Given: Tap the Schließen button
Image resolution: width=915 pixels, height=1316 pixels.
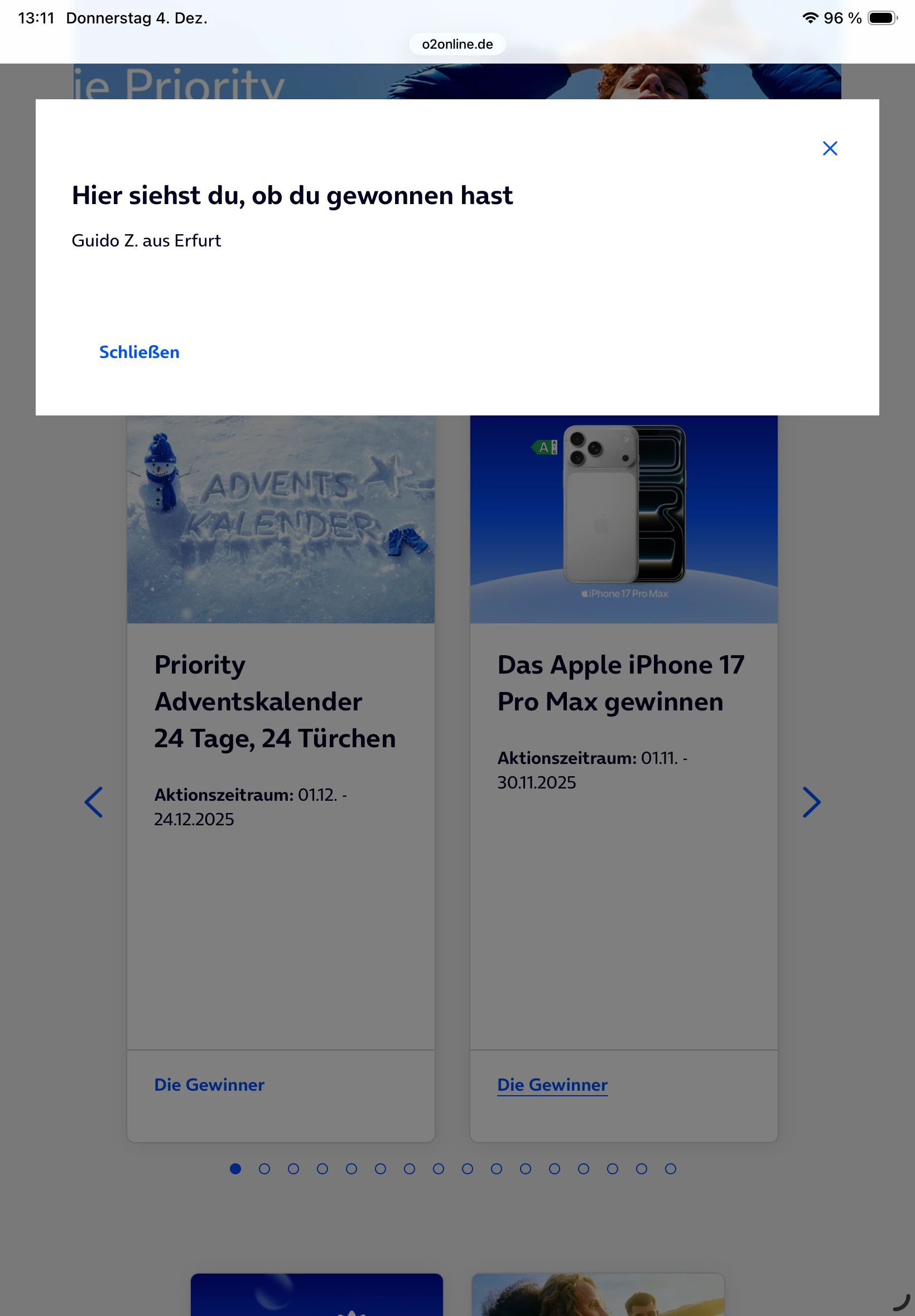Looking at the screenshot, I should click(139, 352).
